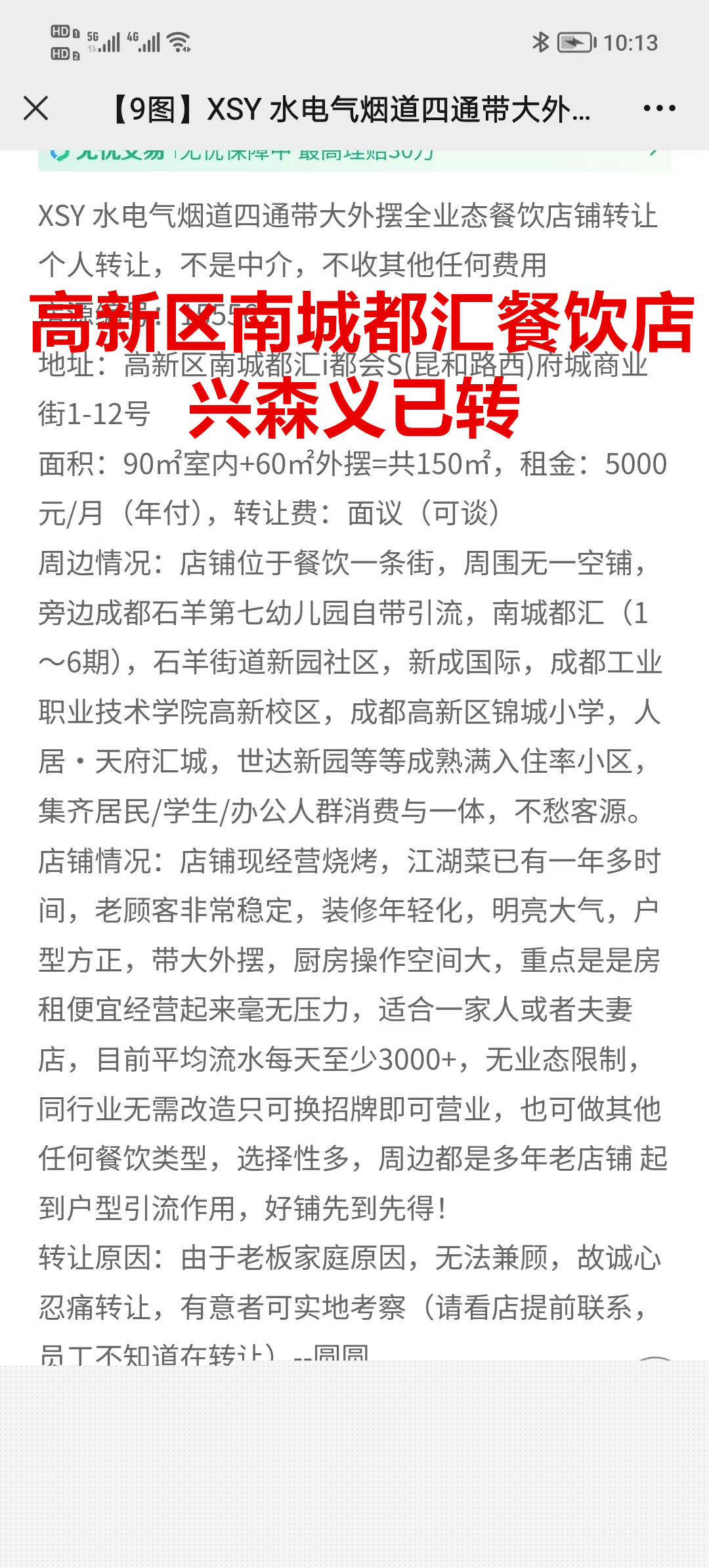
Task: Open the green trade-guarantee banner
Action: click(x=354, y=158)
